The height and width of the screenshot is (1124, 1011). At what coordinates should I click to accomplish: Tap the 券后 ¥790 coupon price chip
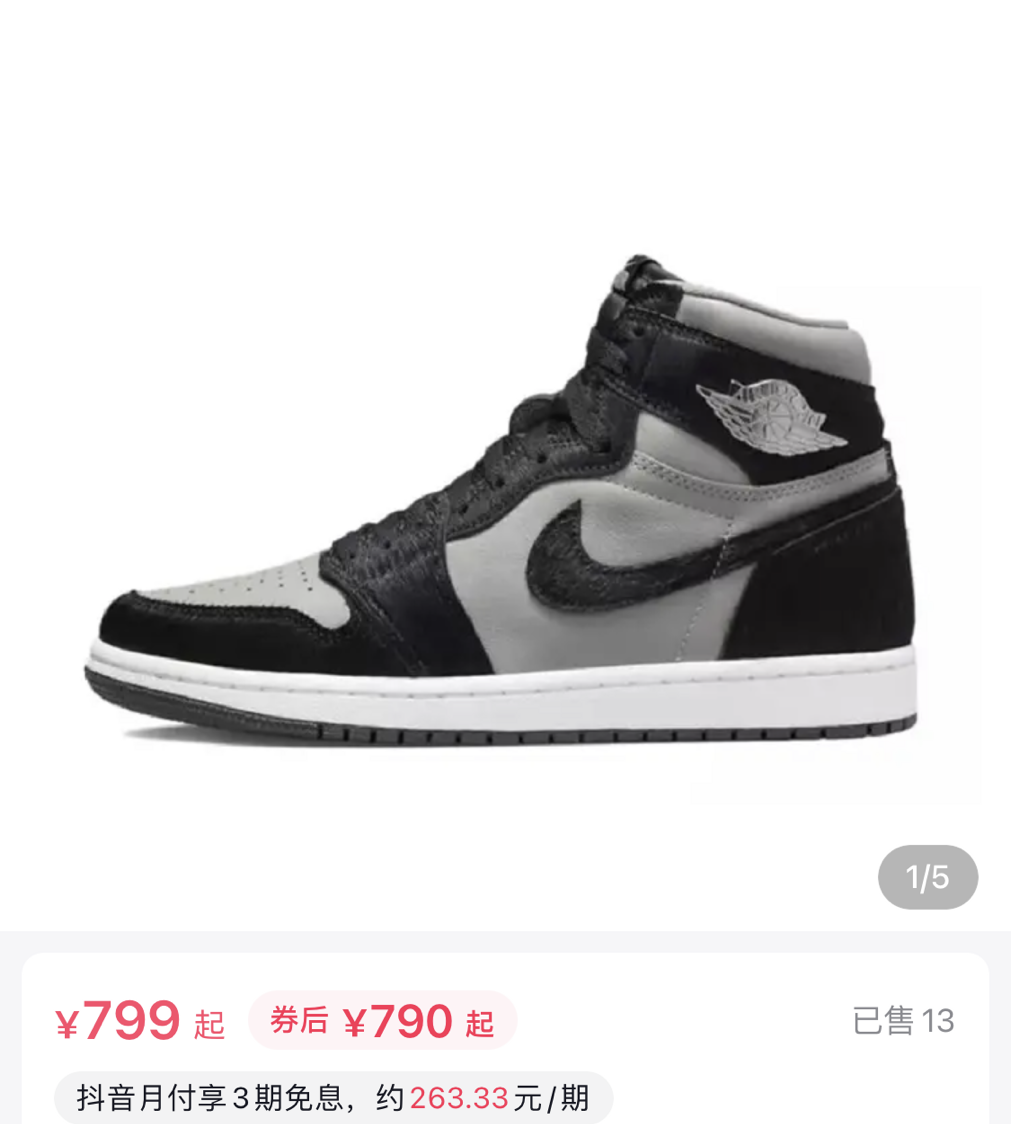(382, 1021)
